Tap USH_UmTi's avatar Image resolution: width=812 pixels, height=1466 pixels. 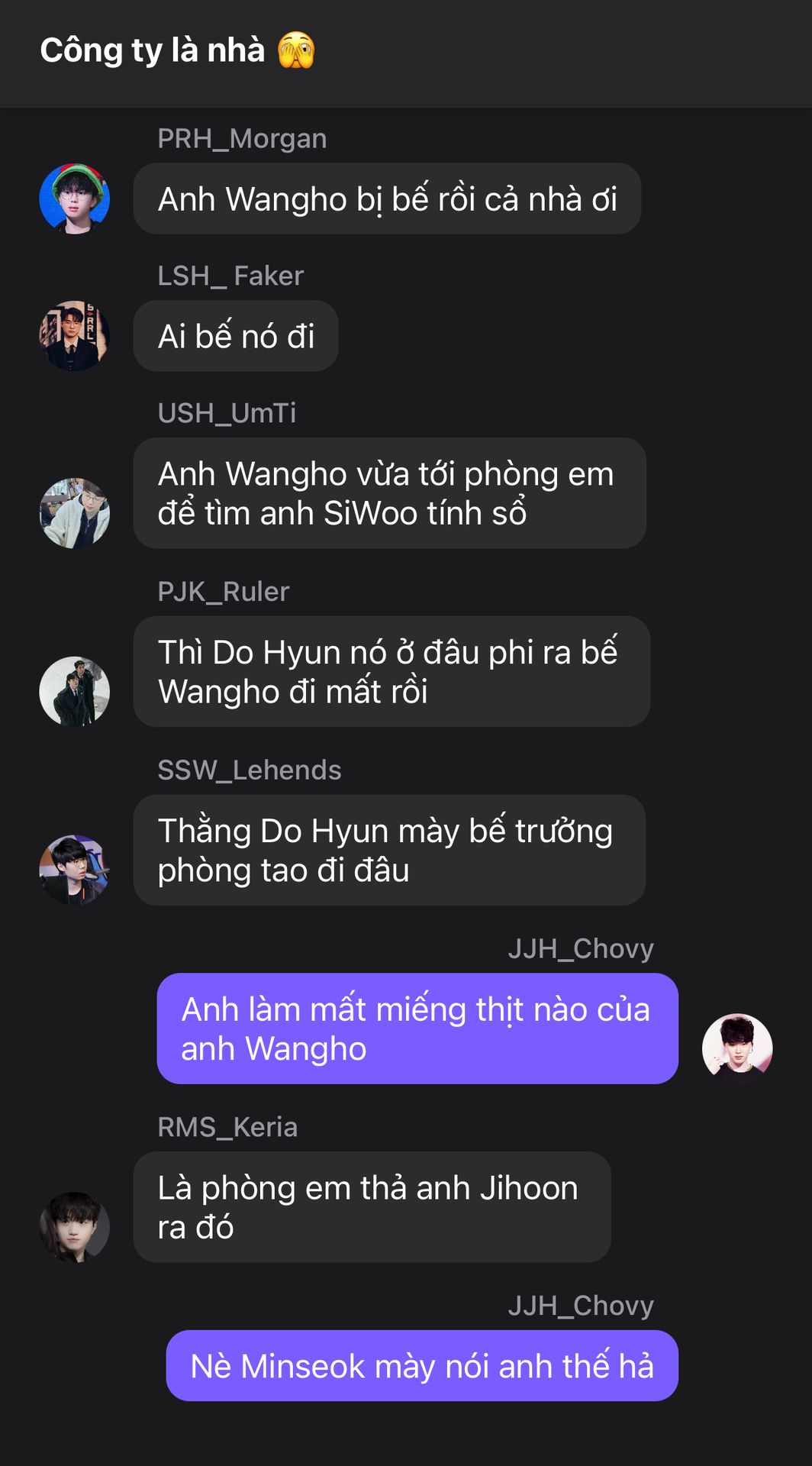pos(74,513)
